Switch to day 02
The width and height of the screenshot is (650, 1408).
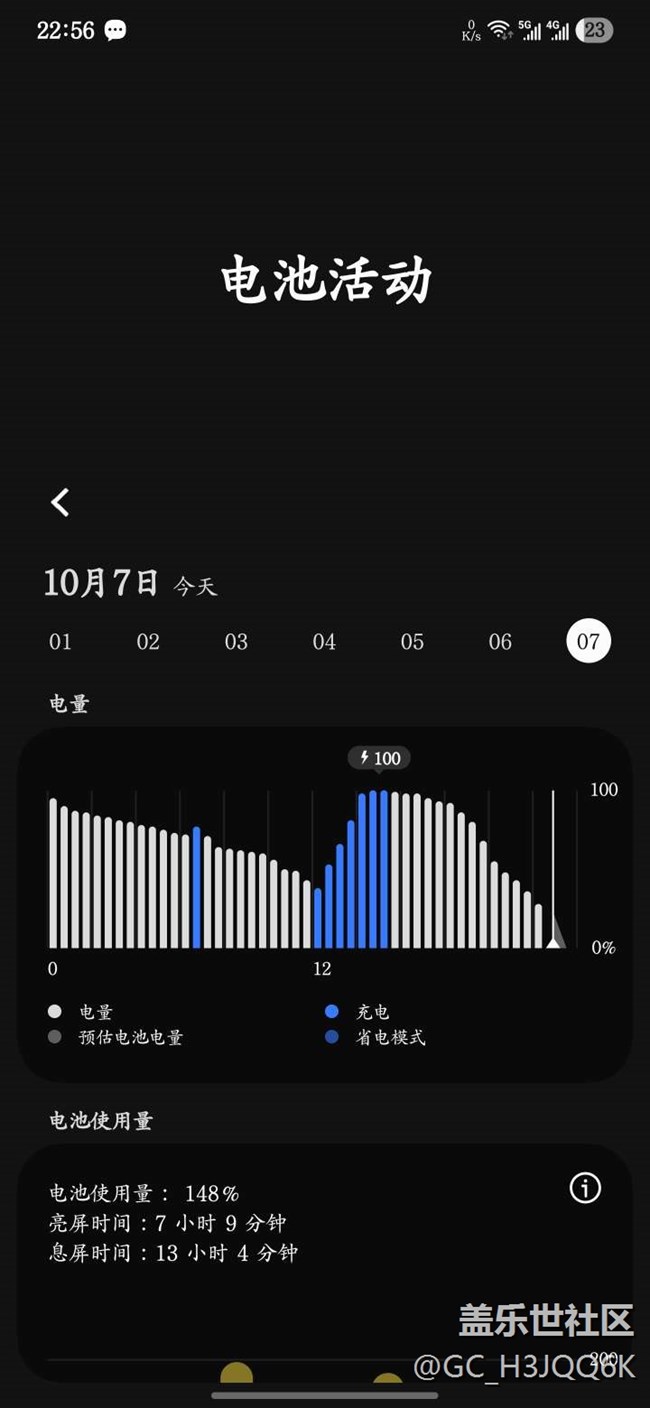point(148,642)
